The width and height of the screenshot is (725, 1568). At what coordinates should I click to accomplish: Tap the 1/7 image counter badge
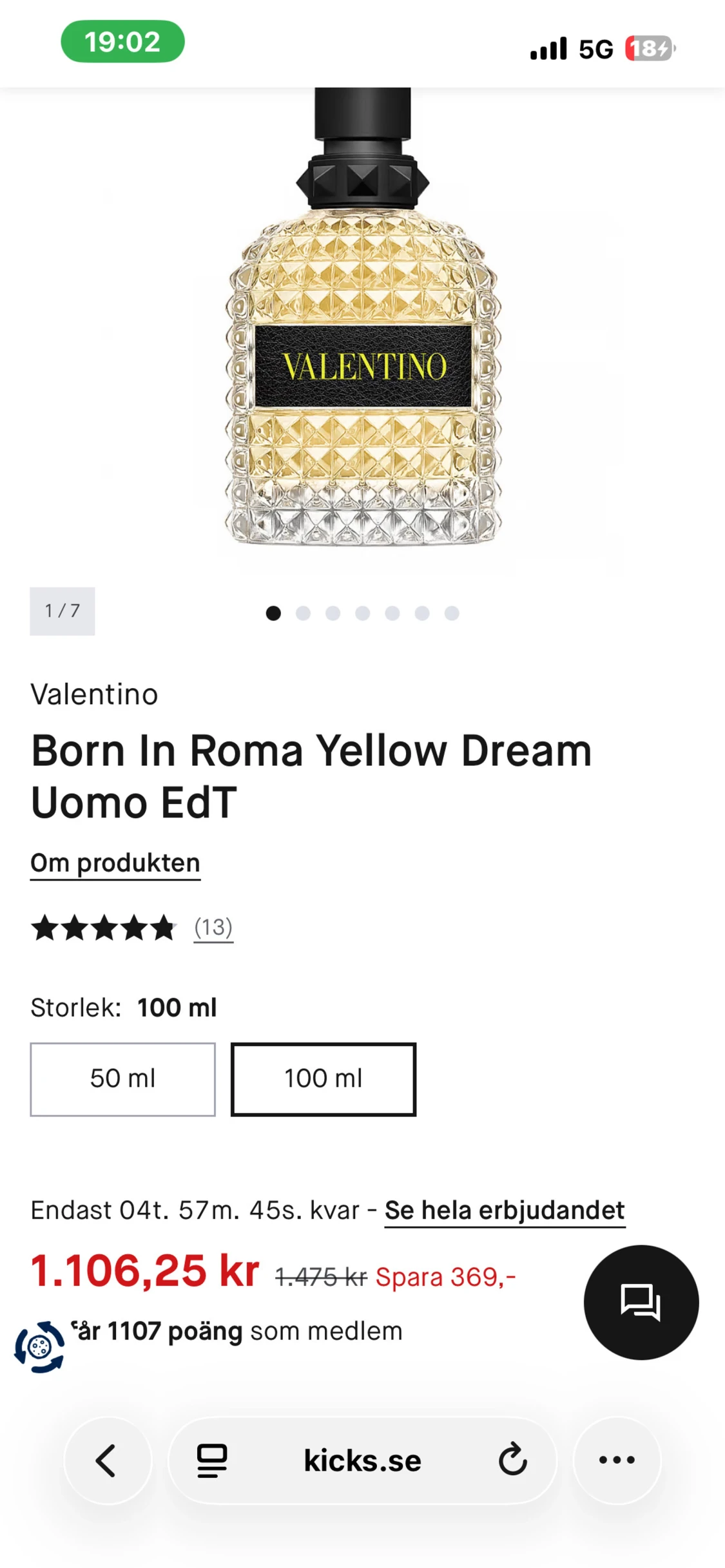[62, 612]
